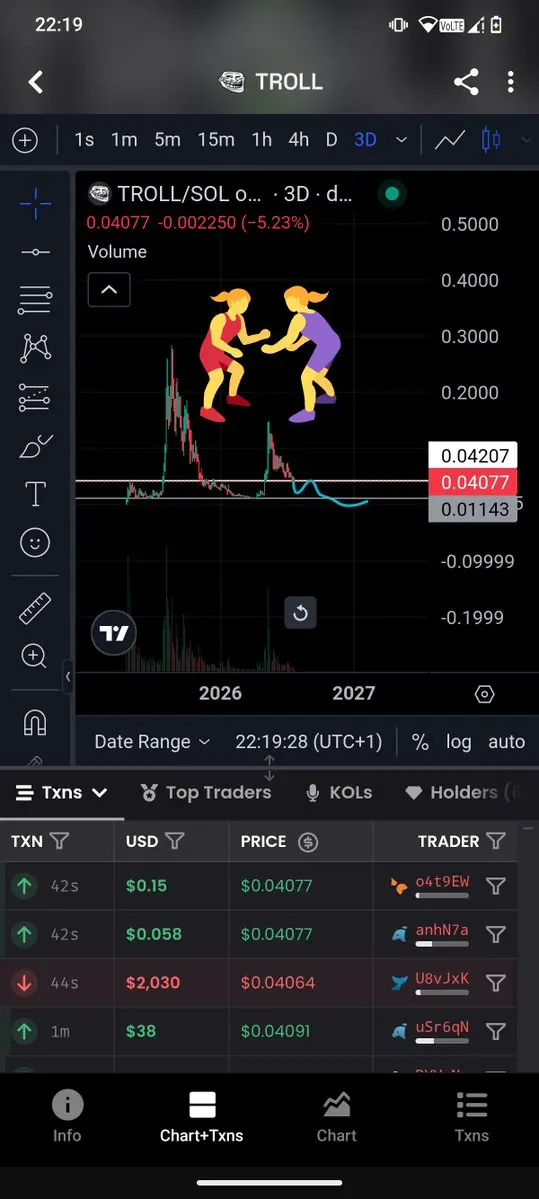Go back using the top-left arrow
Viewport: 539px width, 1199px height.
(x=35, y=82)
